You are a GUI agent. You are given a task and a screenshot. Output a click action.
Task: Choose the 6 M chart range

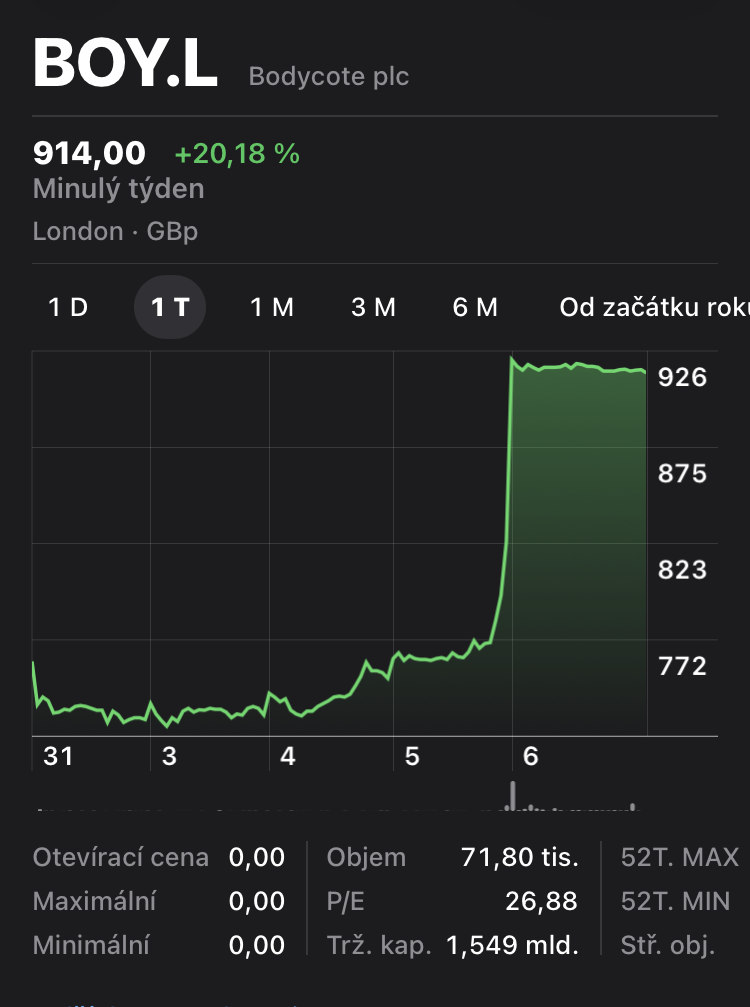coord(475,307)
